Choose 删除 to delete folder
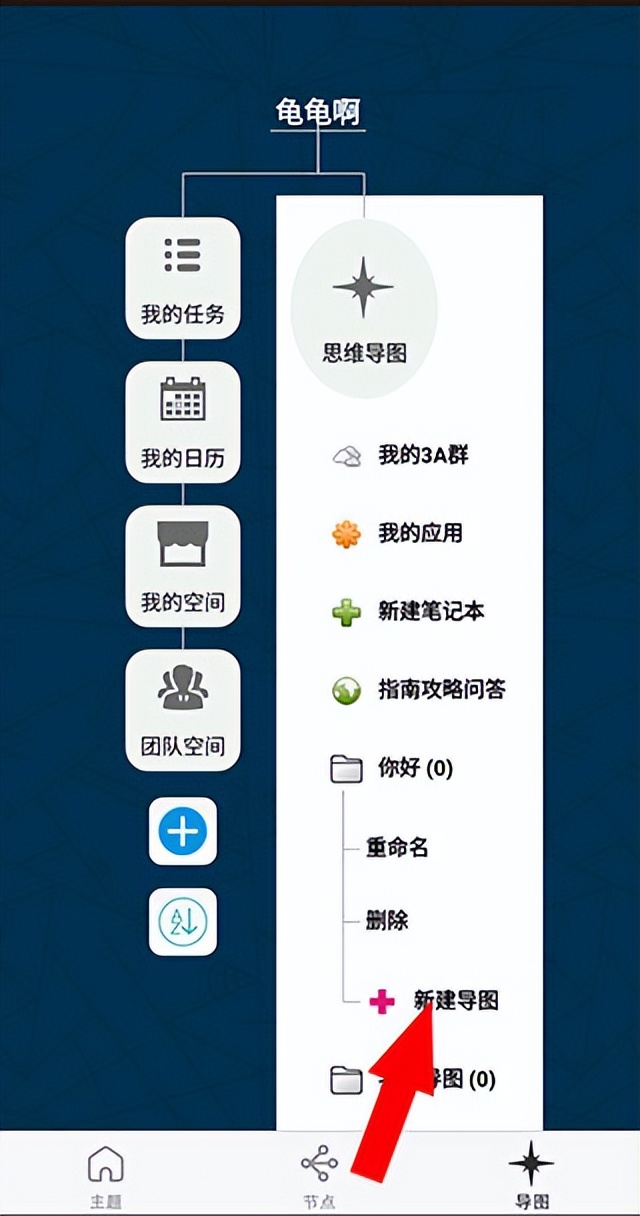Viewport: 640px width, 1216px height. (387, 921)
